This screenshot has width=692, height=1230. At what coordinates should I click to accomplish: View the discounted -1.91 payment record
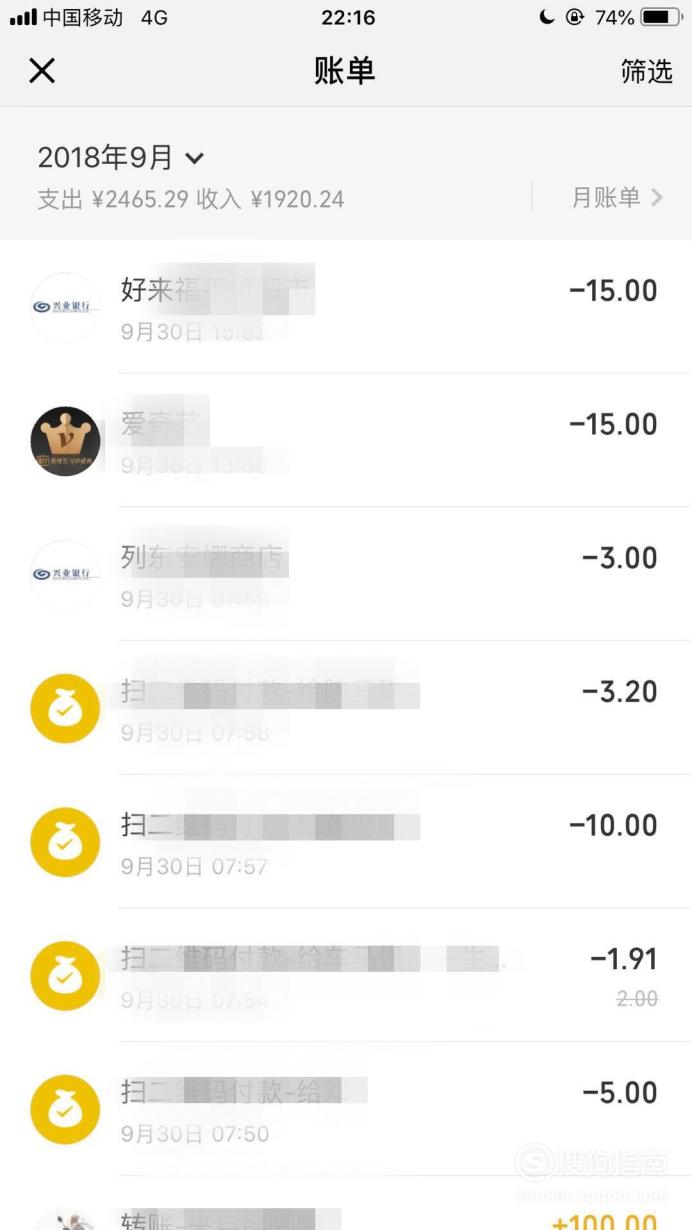(346, 975)
